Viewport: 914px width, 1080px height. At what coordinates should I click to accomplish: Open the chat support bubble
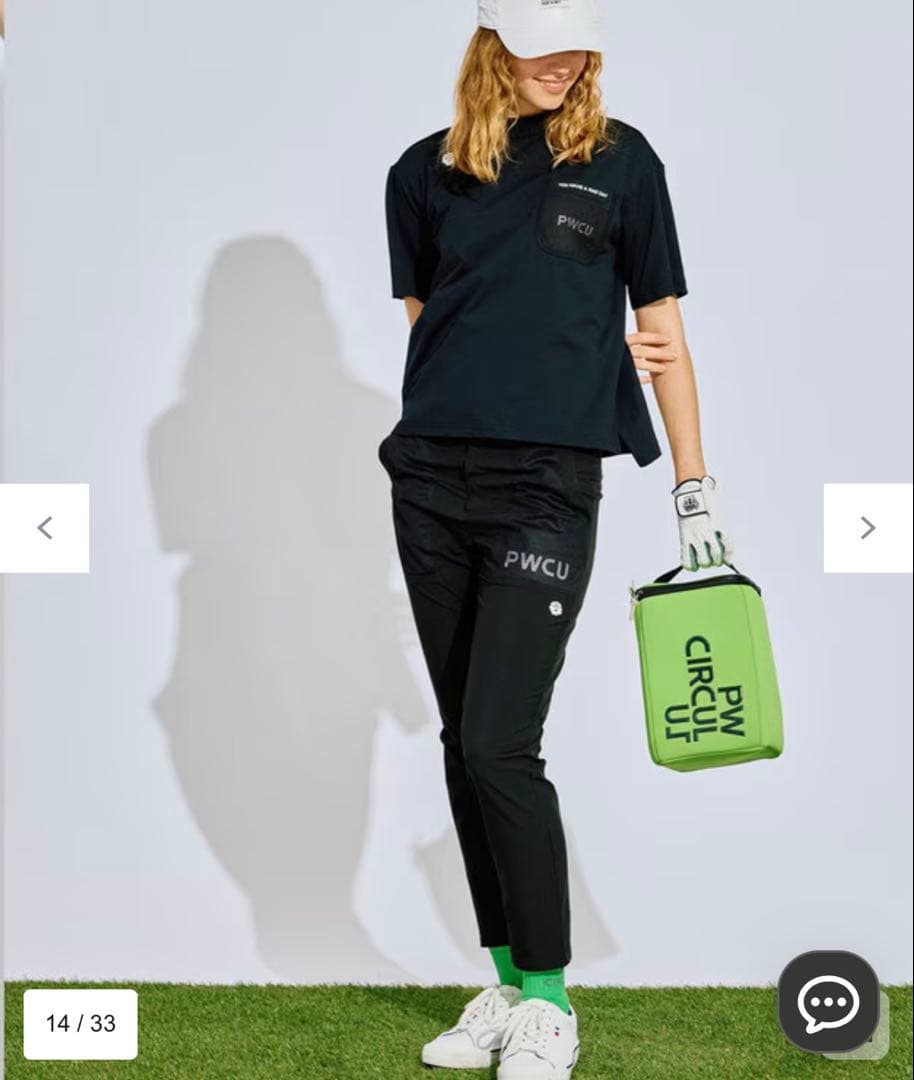pos(828,1001)
